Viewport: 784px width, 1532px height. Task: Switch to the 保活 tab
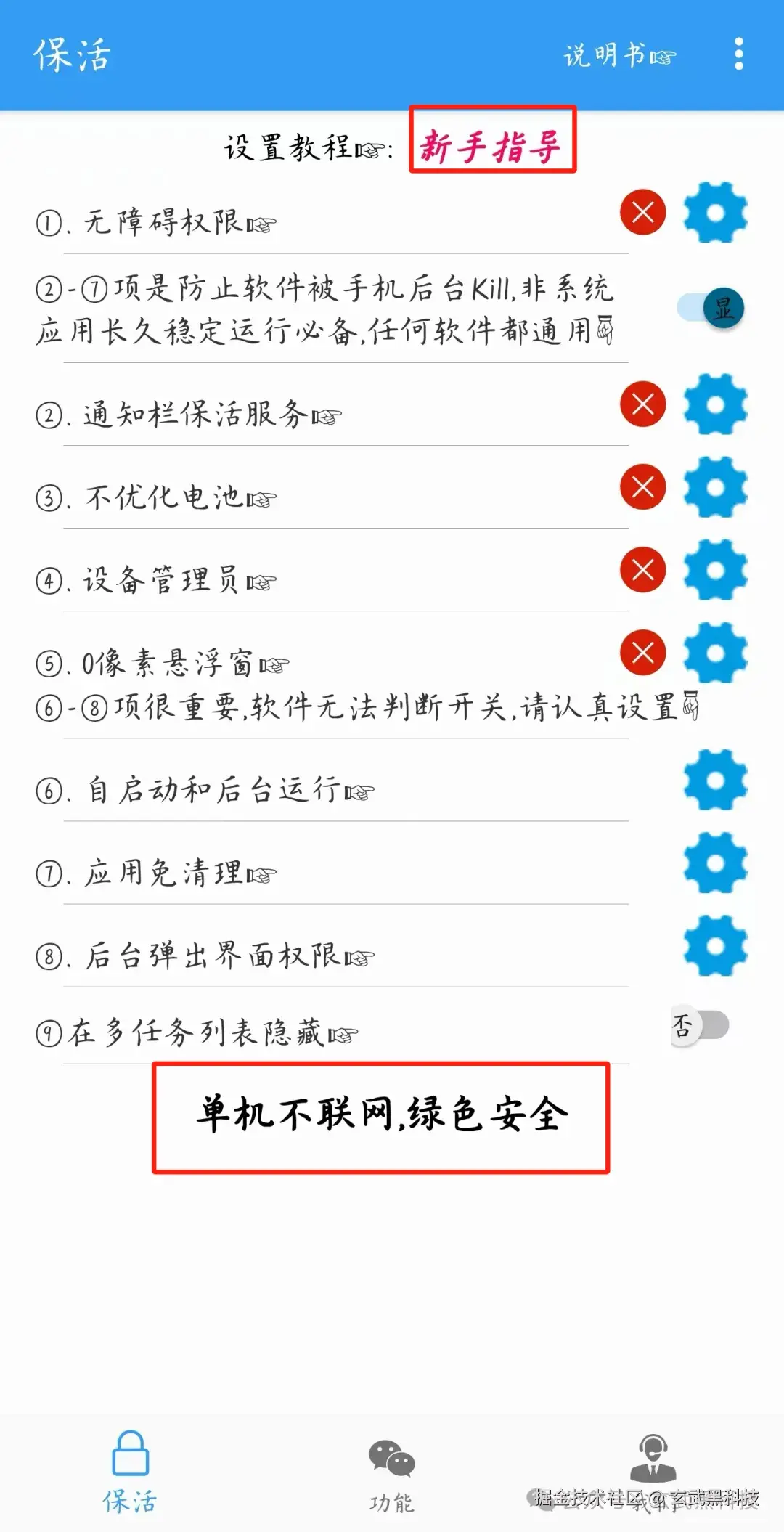131,1471
